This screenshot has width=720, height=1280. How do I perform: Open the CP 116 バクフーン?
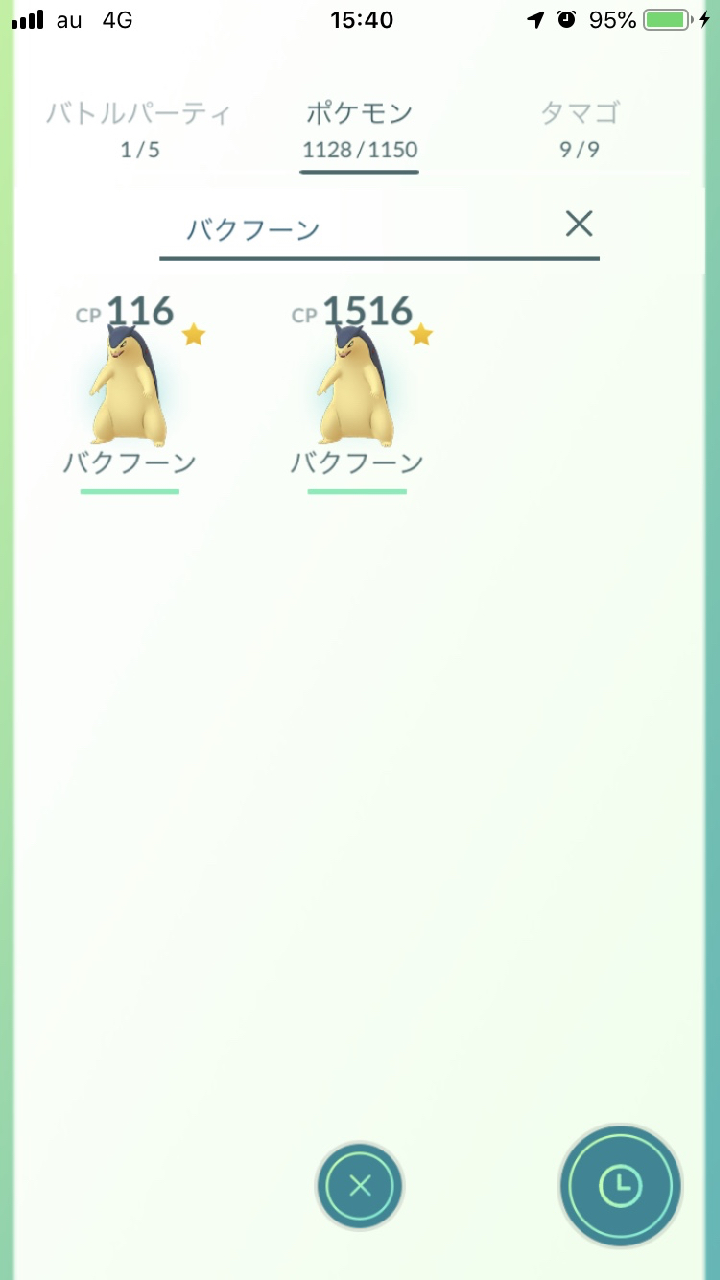tap(130, 392)
